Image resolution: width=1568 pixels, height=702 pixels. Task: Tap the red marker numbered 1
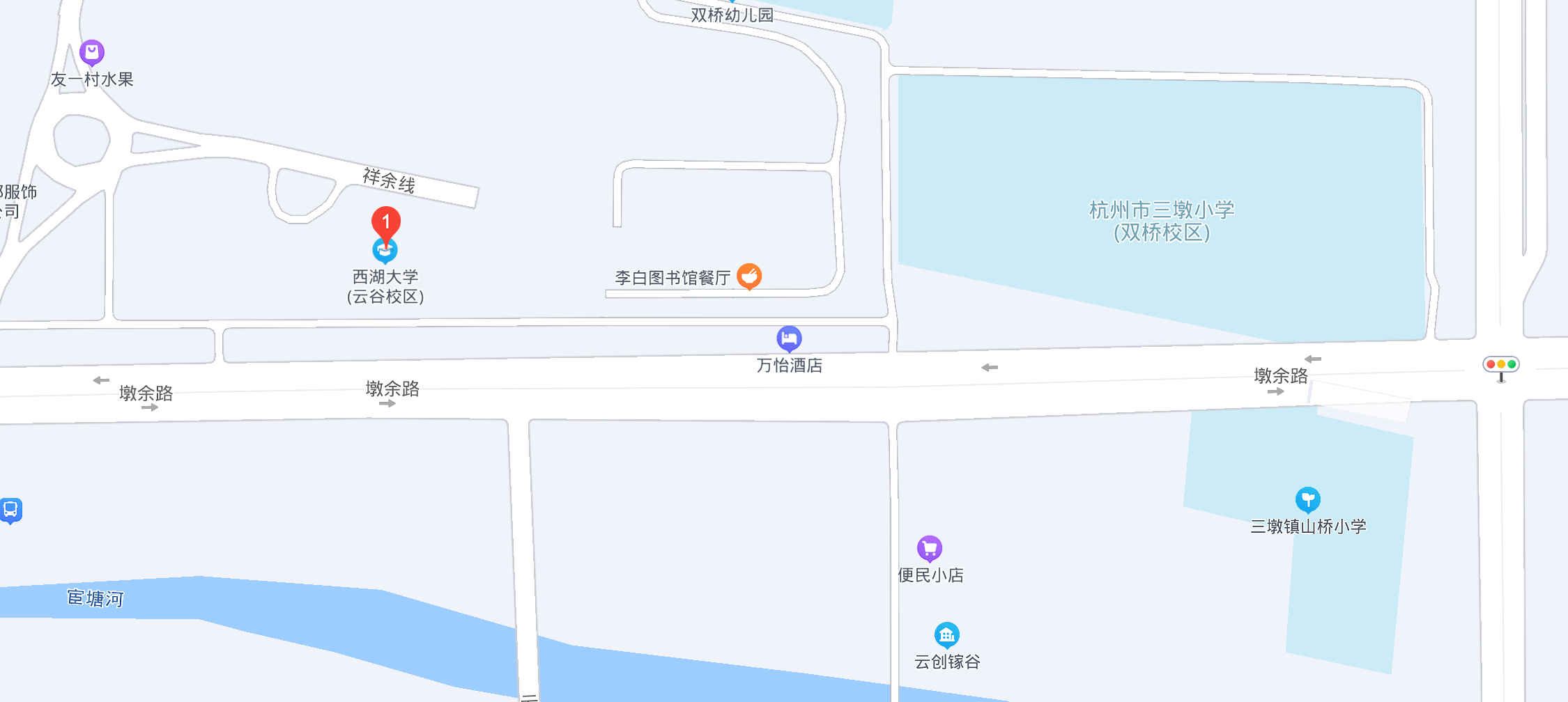point(385,222)
